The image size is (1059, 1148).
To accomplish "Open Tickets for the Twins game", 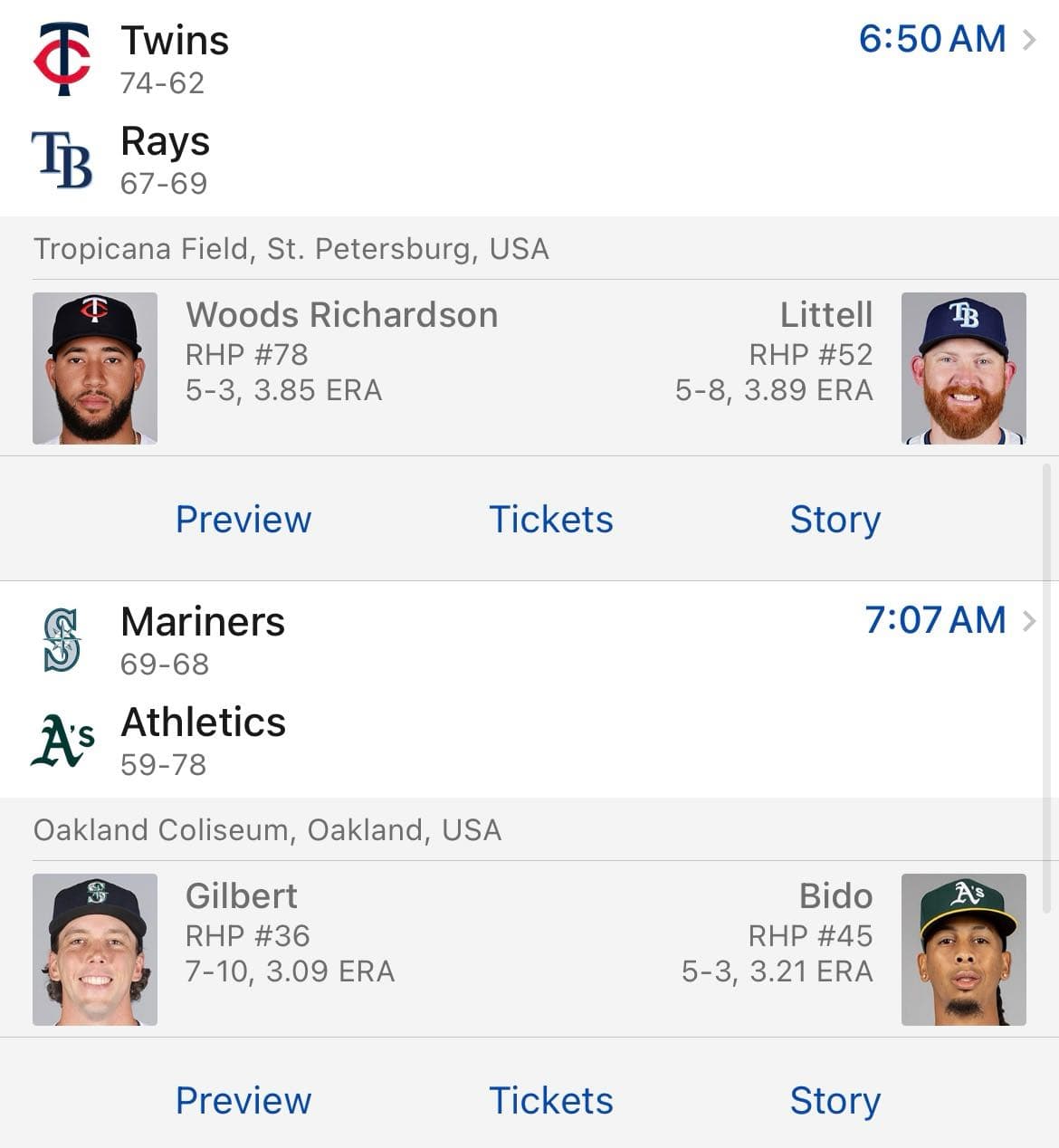I will point(550,520).
